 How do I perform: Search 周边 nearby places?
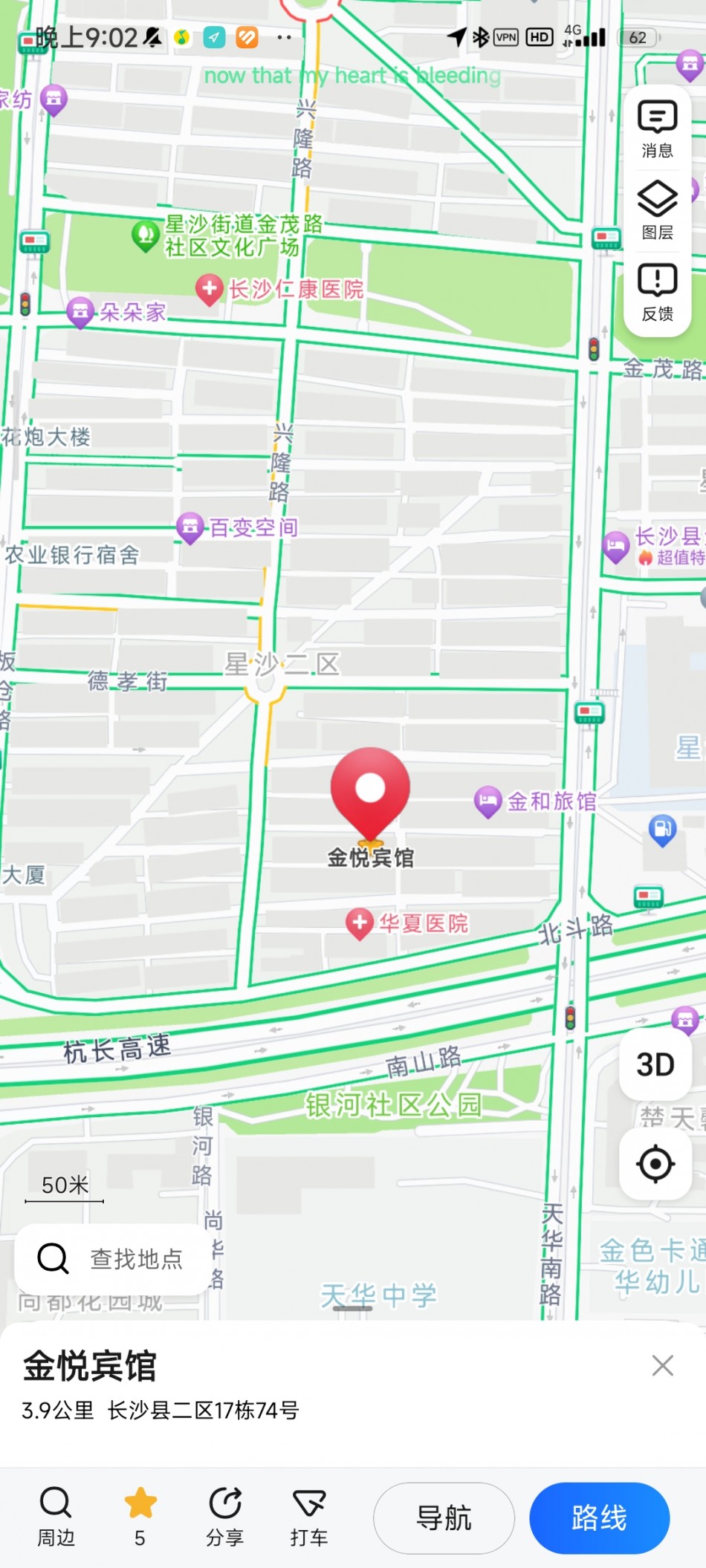pyautogui.click(x=56, y=1517)
